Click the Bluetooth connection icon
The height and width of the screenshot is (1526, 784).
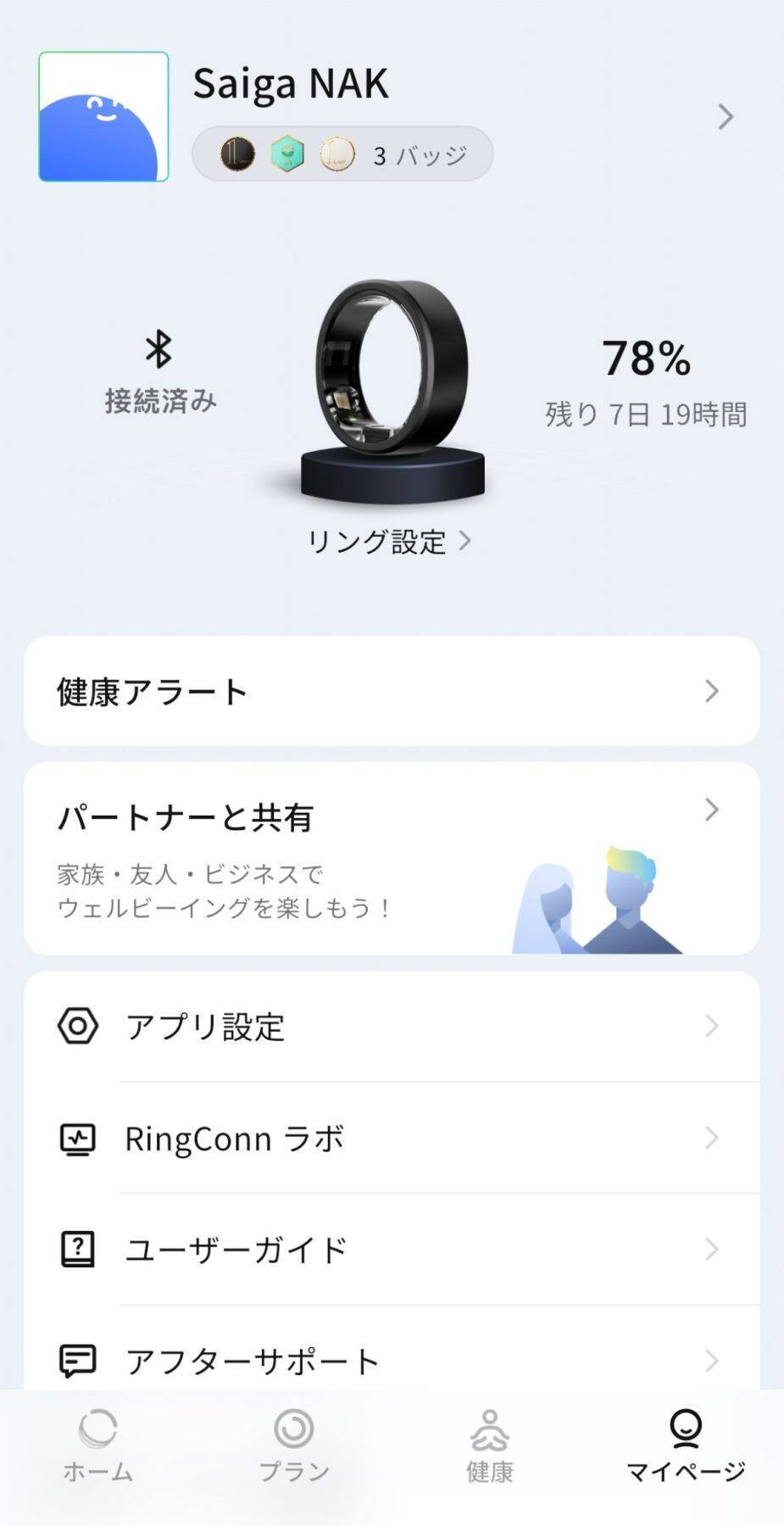[x=158, y=349]
